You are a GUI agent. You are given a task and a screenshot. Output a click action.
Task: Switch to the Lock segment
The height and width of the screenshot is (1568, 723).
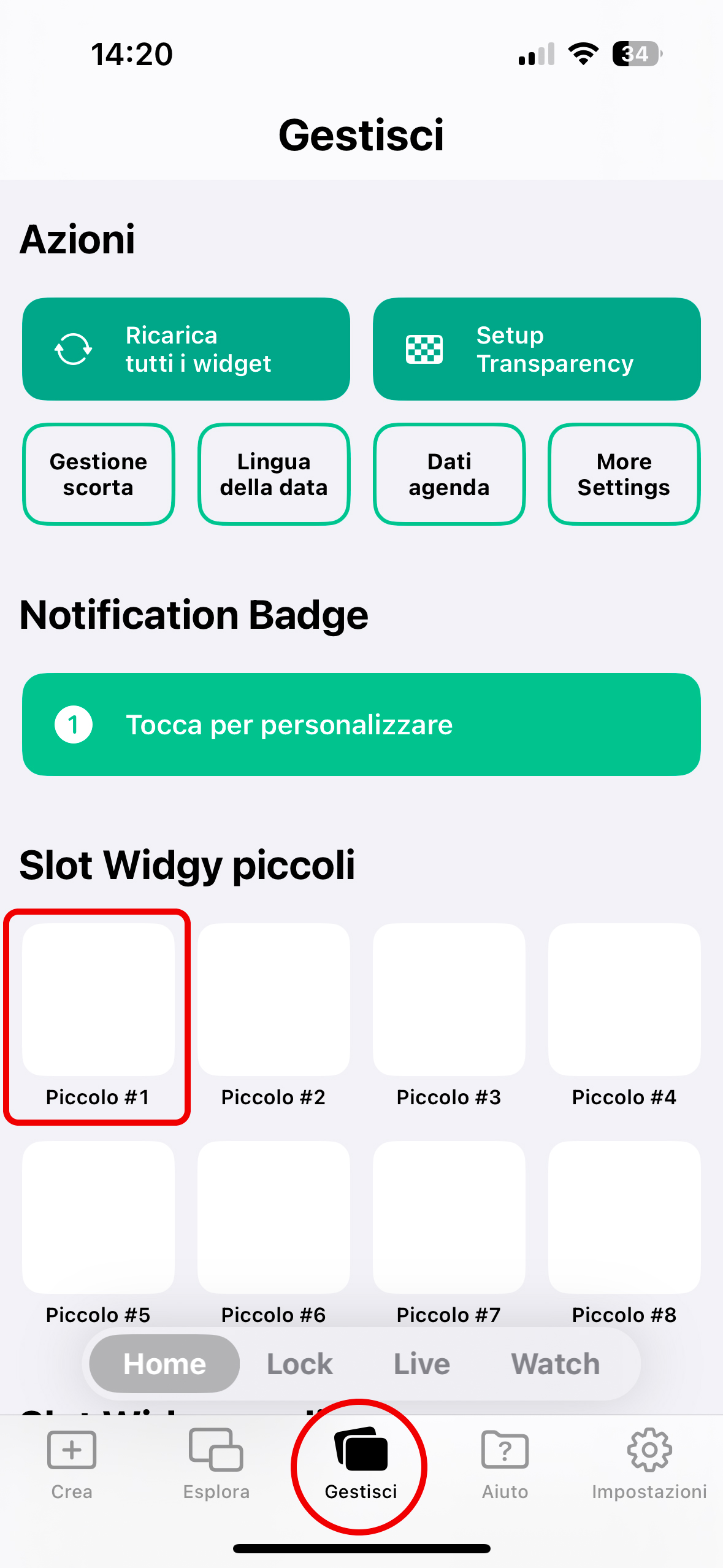click(300, 1364)
